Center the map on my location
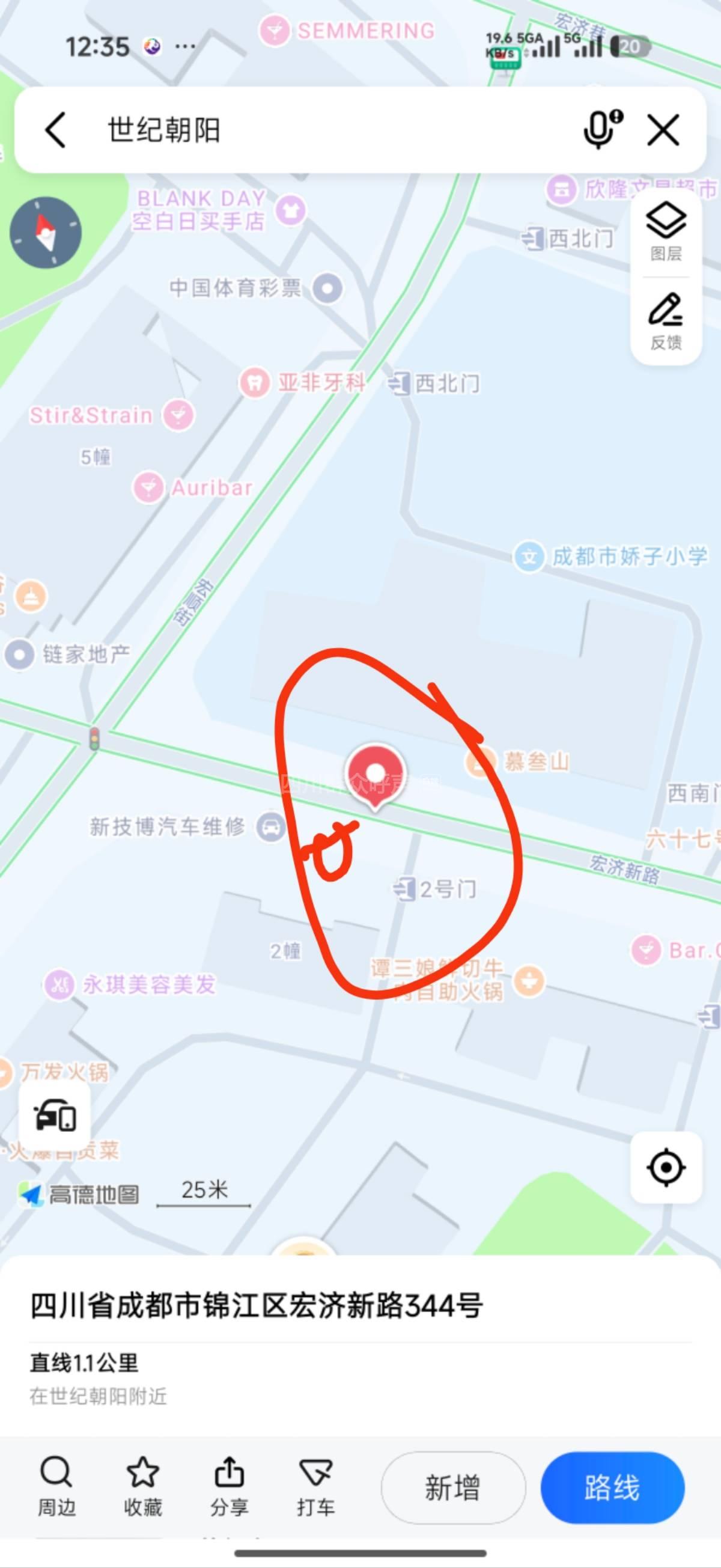 (x=666, y=1168)
